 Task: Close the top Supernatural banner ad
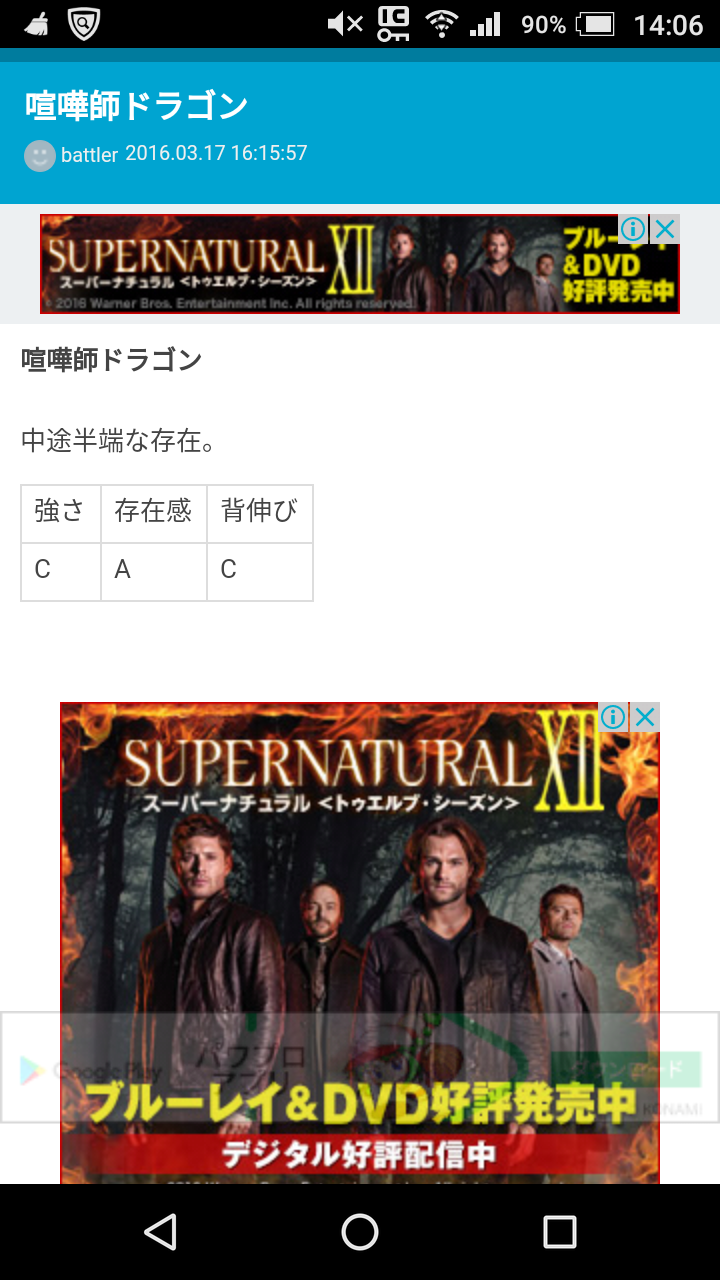click(665, 229)
